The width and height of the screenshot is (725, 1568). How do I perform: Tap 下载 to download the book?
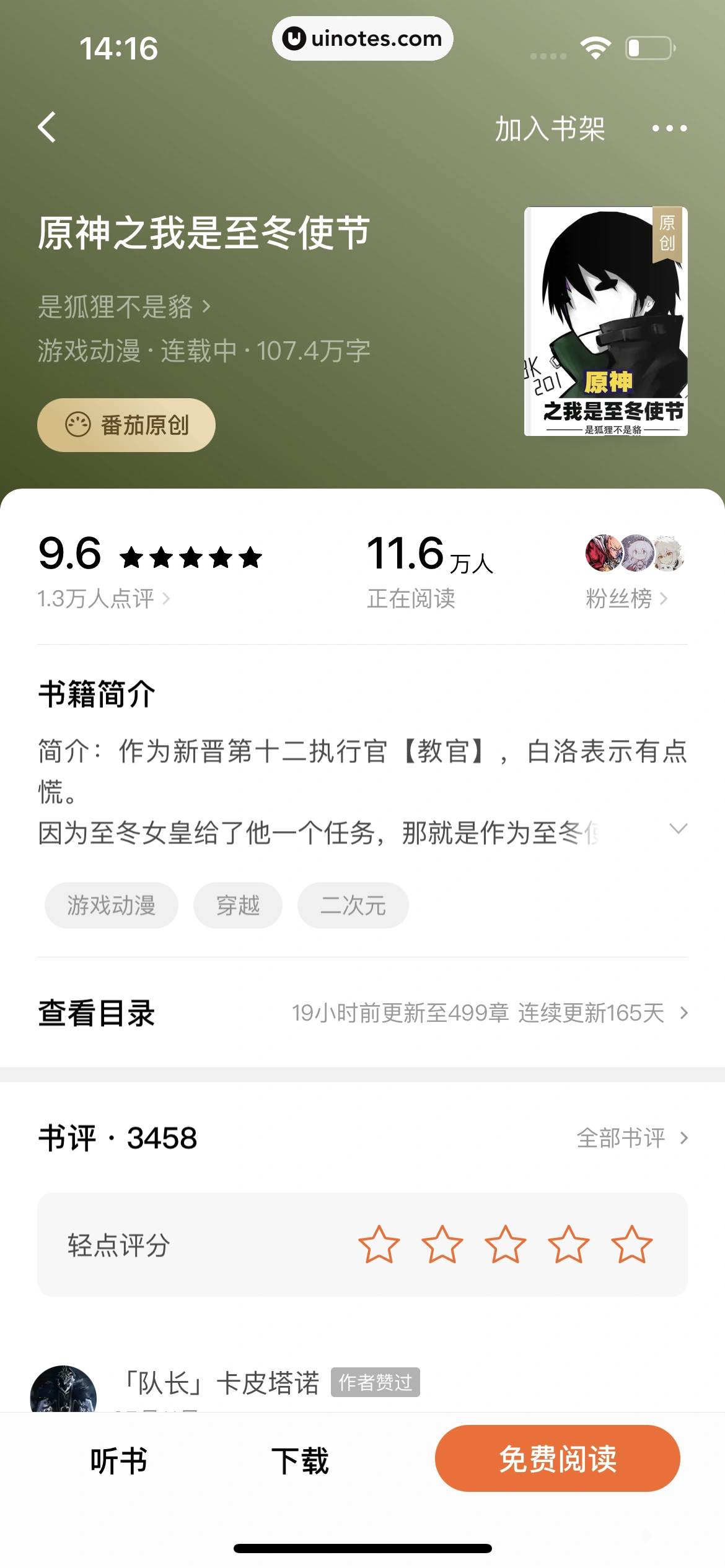click(x=300, y=1460)
